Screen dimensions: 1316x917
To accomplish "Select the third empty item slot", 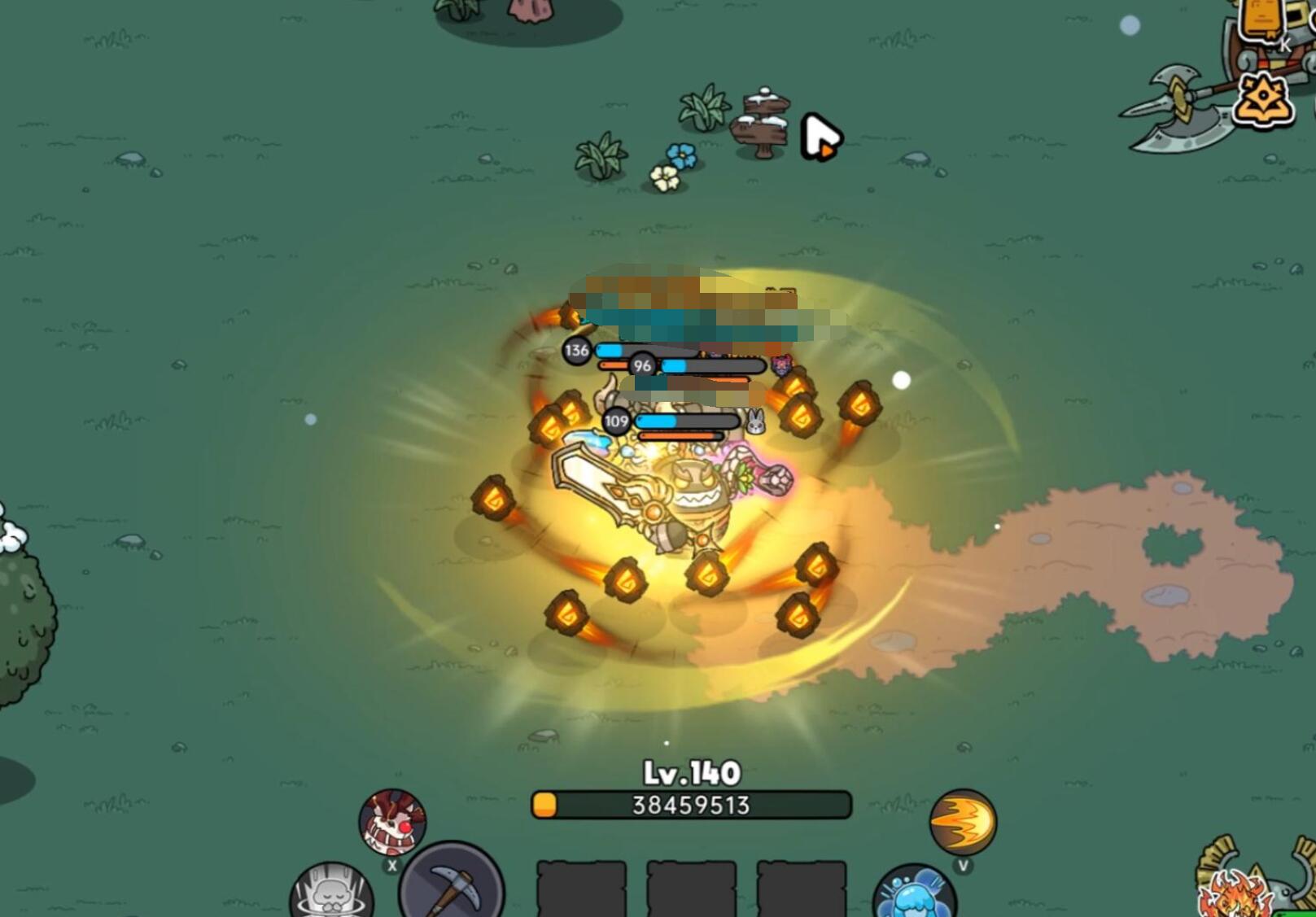I will point(801,889).
